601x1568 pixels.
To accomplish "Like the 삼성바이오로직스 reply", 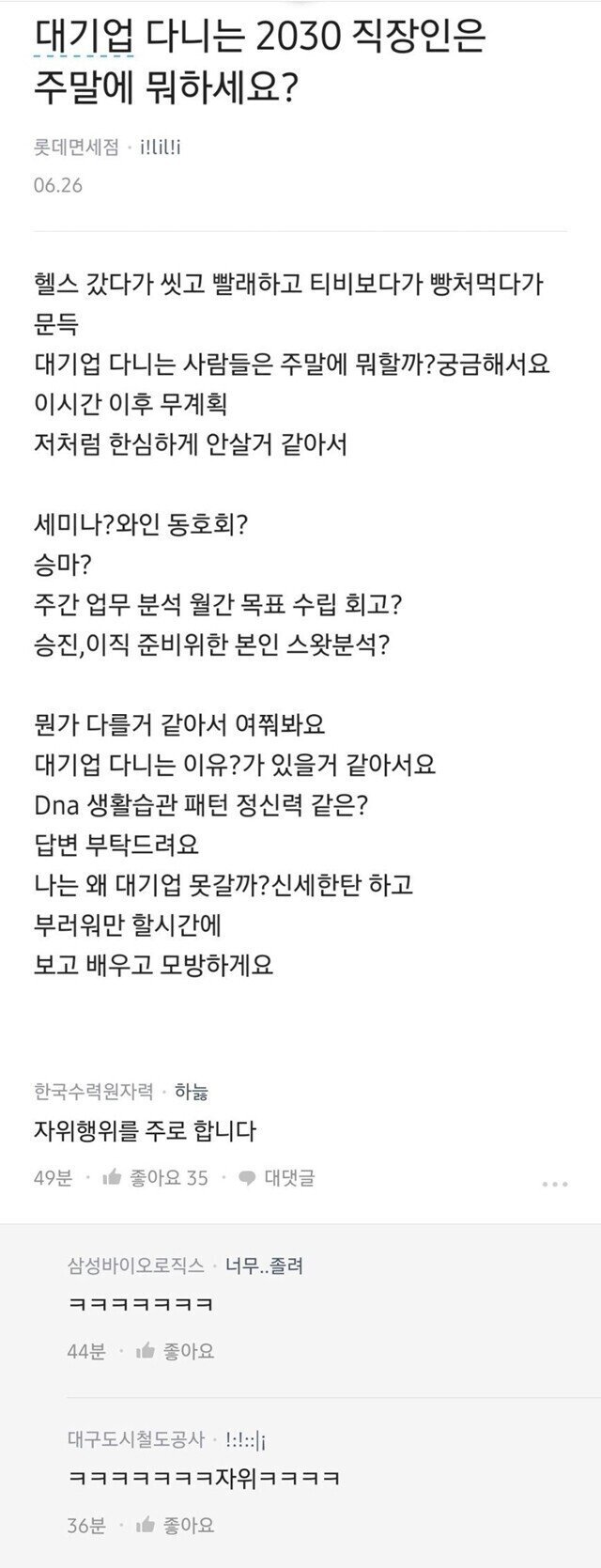I will tap(175, 1351).
